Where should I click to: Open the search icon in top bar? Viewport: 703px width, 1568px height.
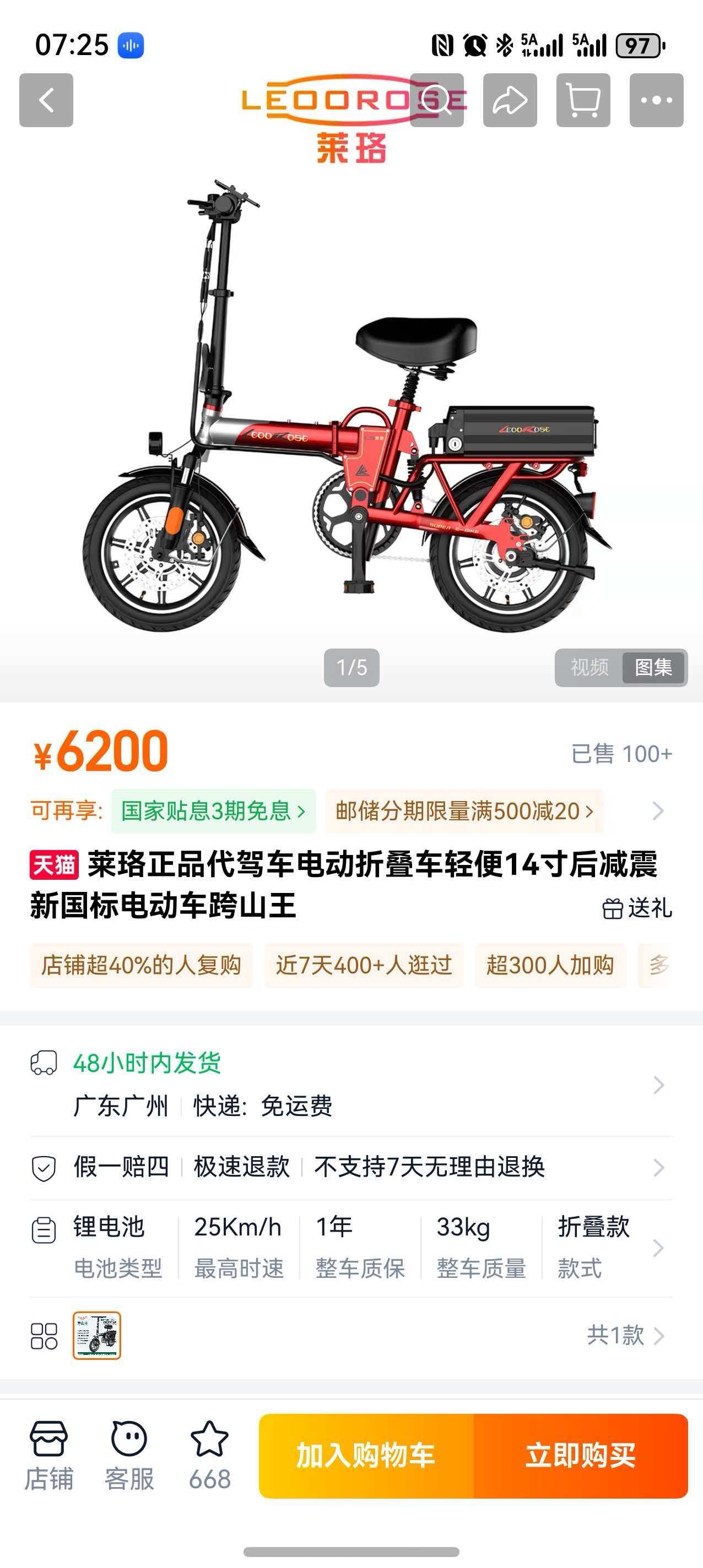coord(437,100)
